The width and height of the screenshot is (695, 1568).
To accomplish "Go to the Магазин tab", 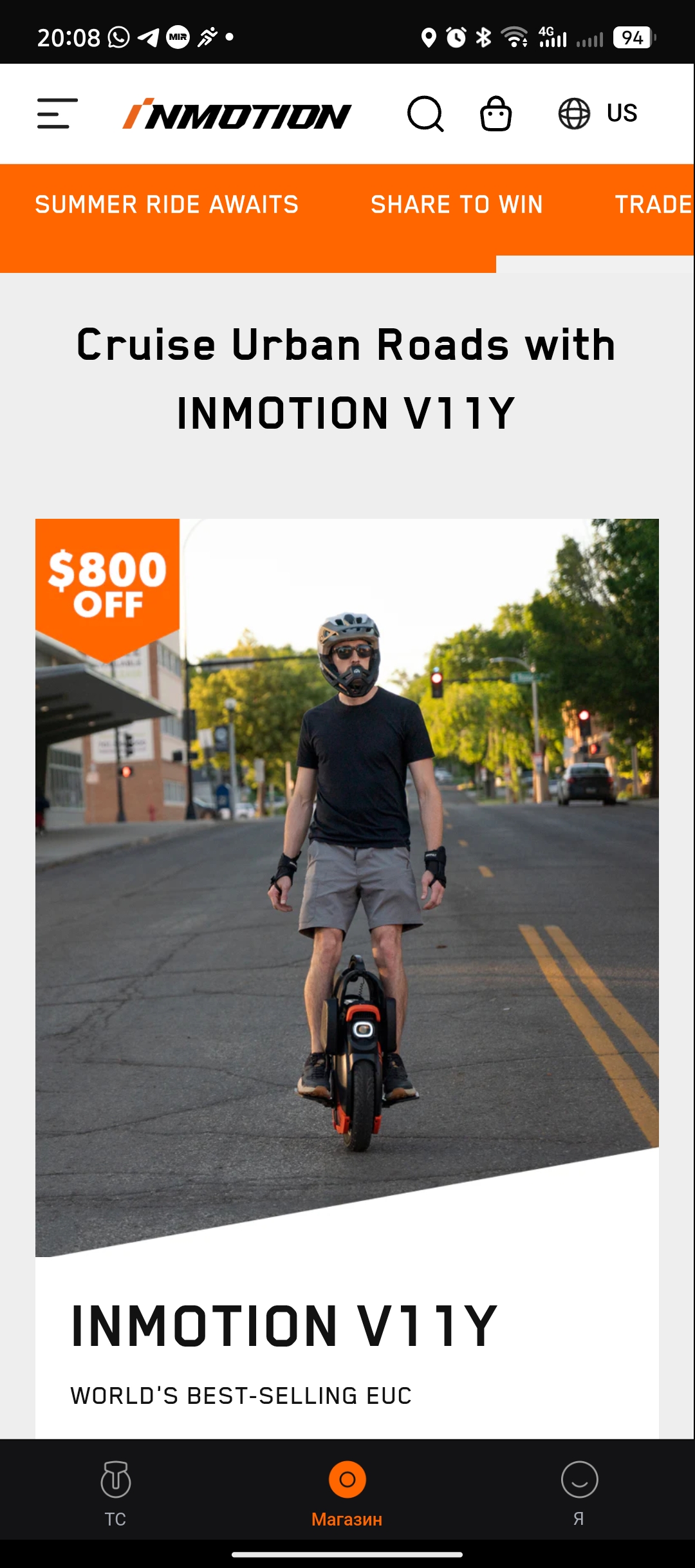I will tap(347, 1491).
